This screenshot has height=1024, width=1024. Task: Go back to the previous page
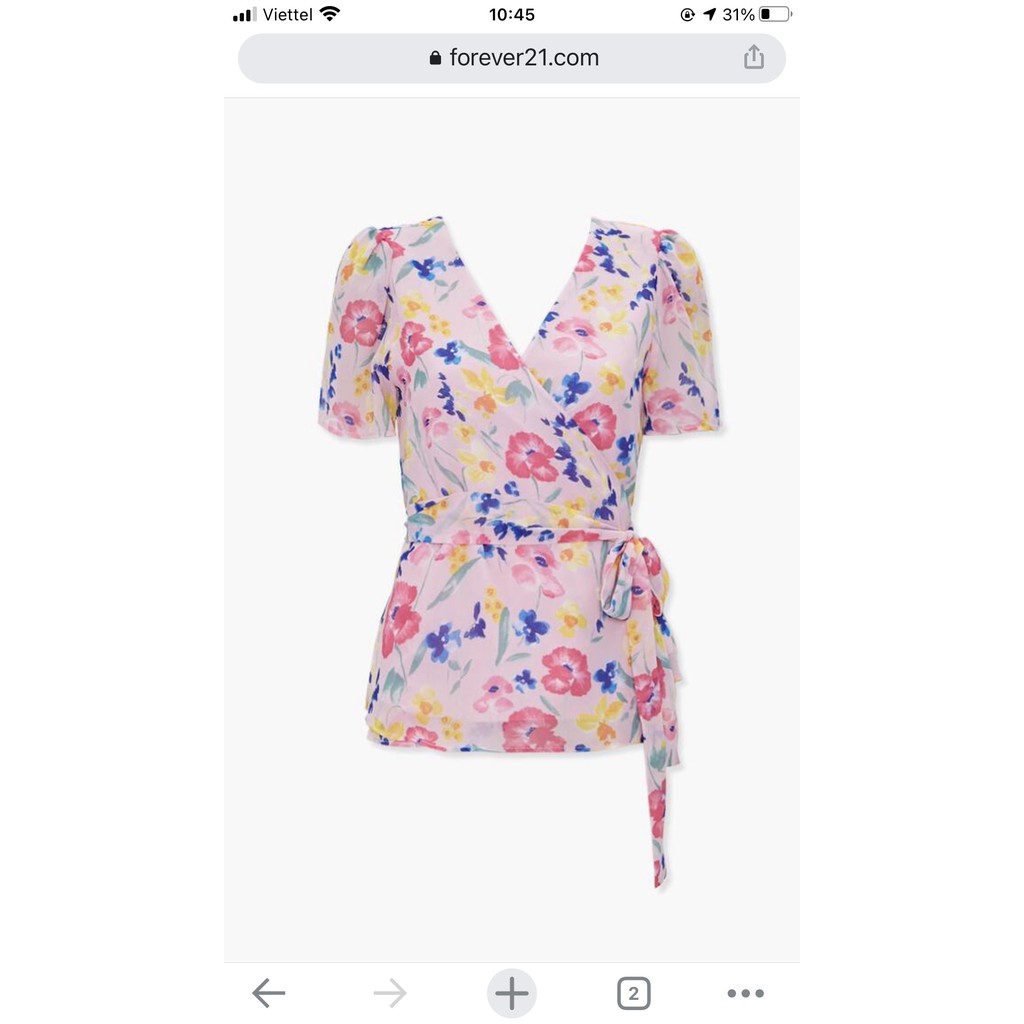[x=269, y=993]
